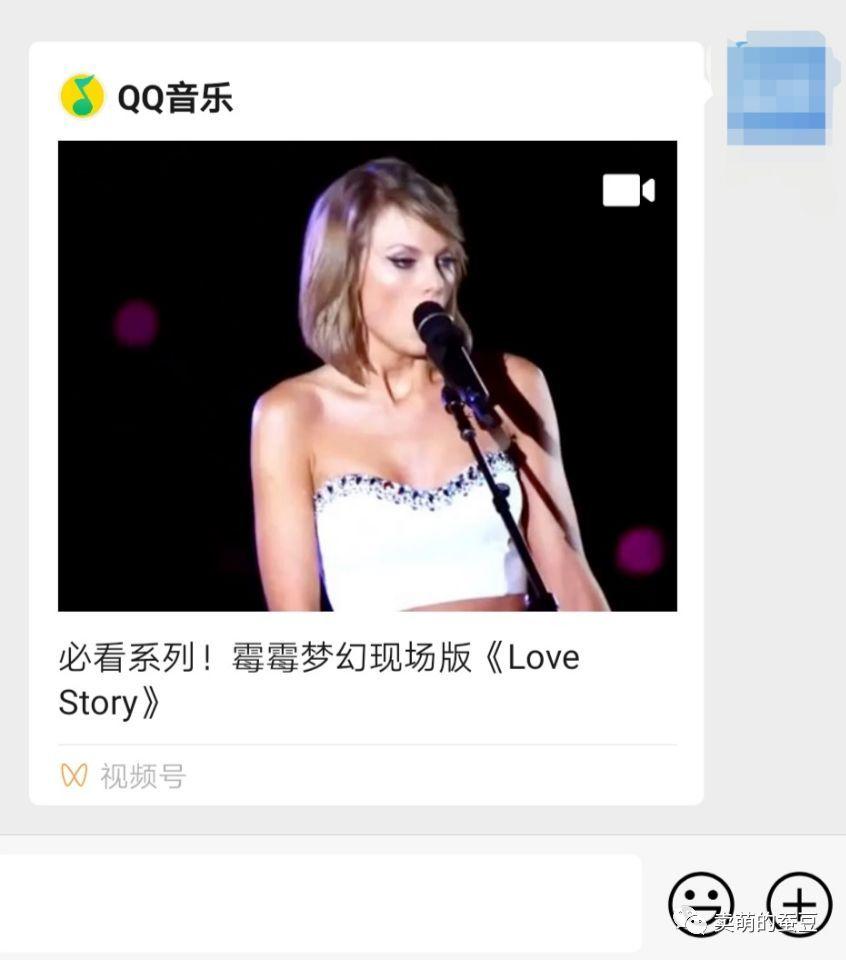Viewport: 846px width, 960px height.
Task: Focus the chat message input box
Action: click(320, 902)
